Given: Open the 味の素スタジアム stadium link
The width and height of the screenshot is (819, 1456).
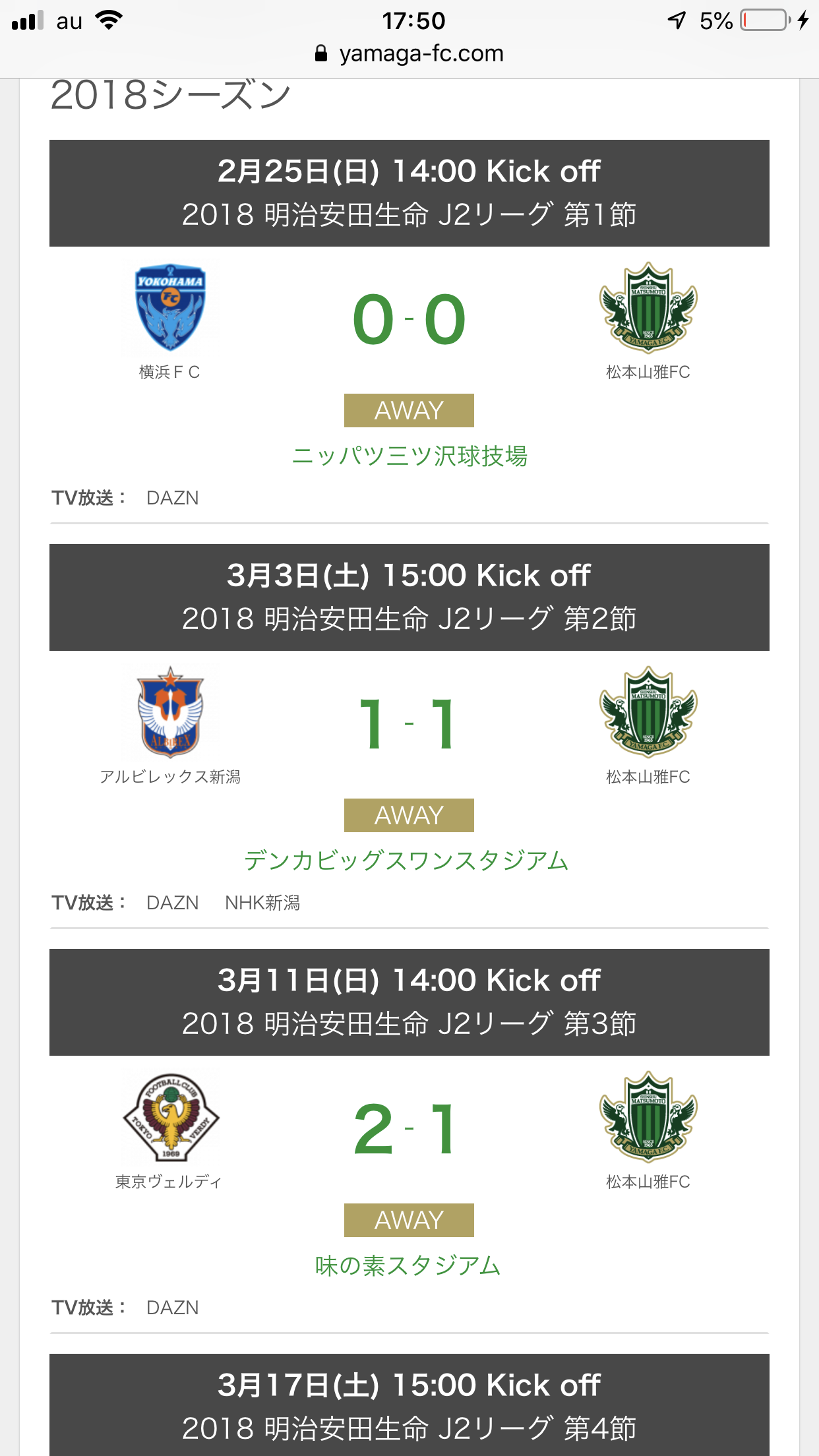Looking at the screenshot, I should pos(408,1265).
